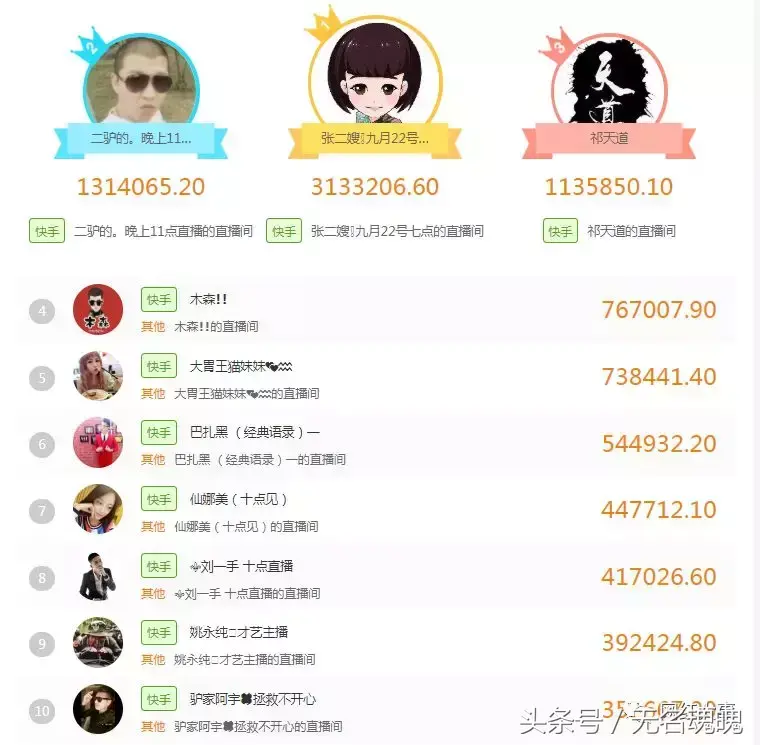
Task: Open the 驴家阿宇 拯救不开心 row
Action: pos(380,711)
